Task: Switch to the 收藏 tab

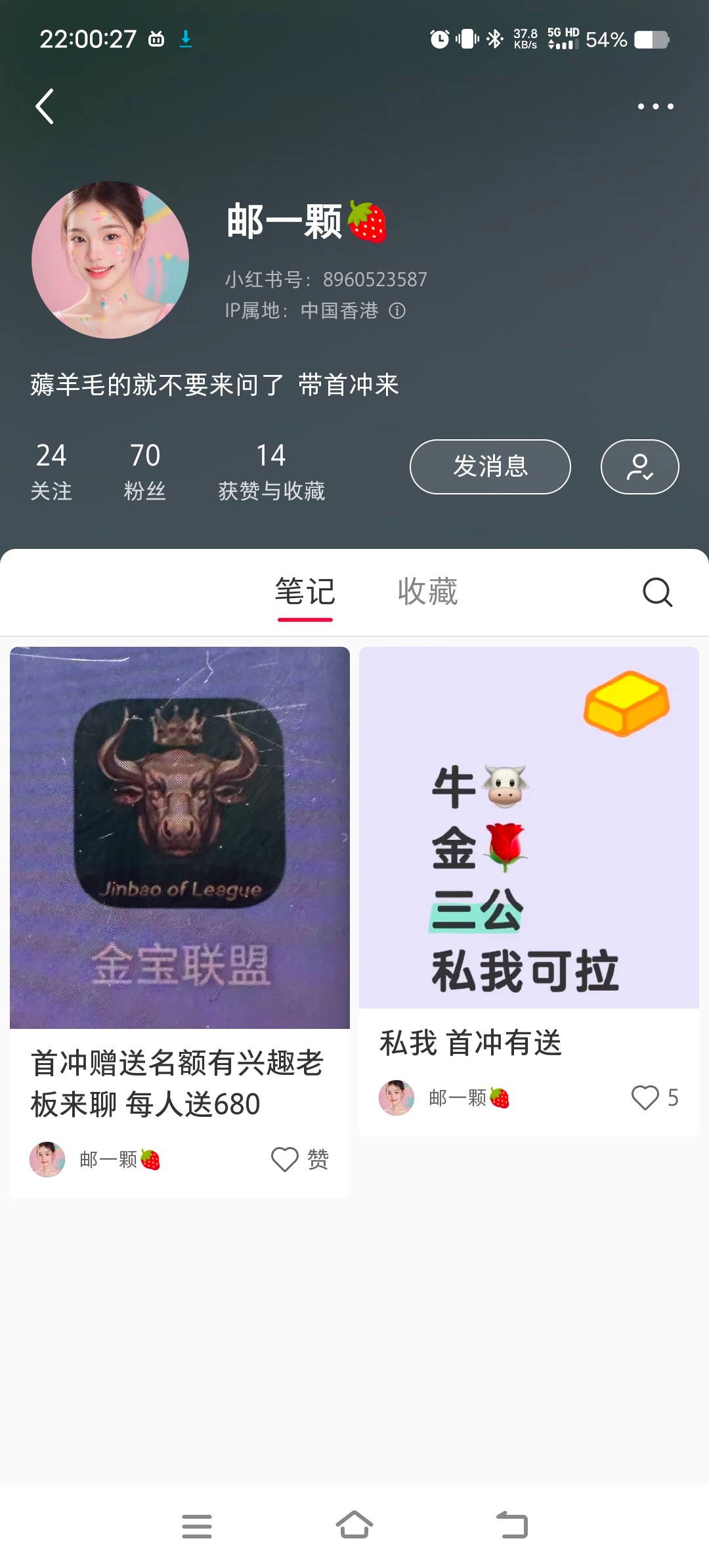Action: (428, 592)
